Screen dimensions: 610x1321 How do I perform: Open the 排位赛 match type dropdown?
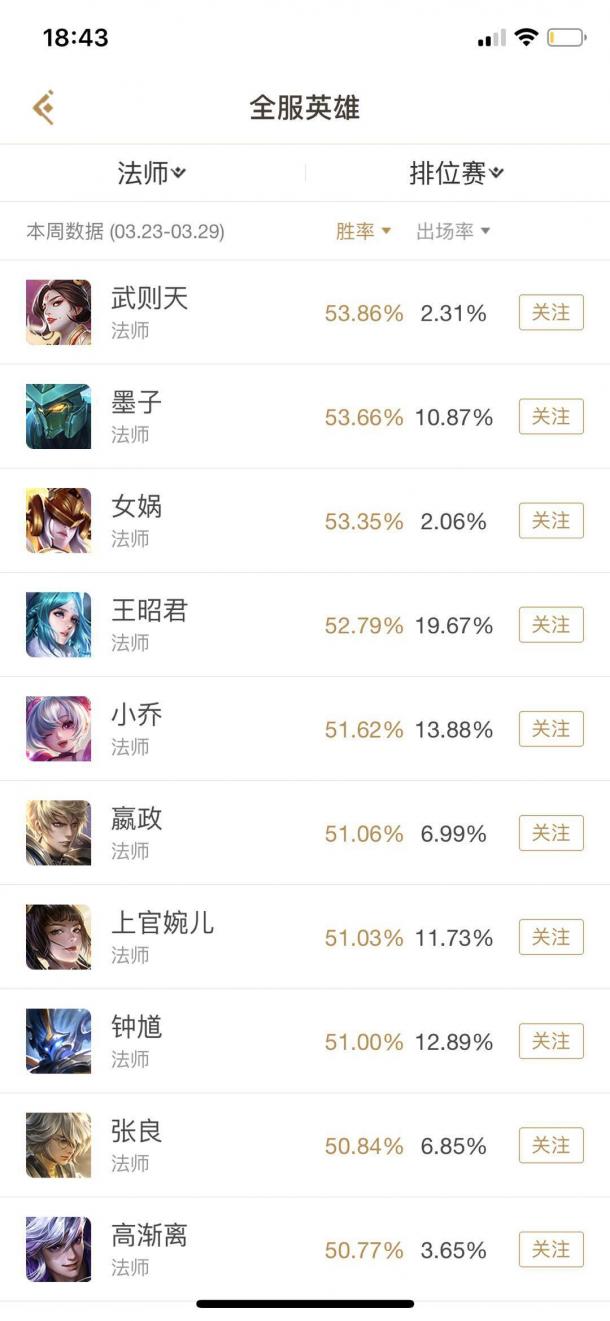(x=456, y=173)
